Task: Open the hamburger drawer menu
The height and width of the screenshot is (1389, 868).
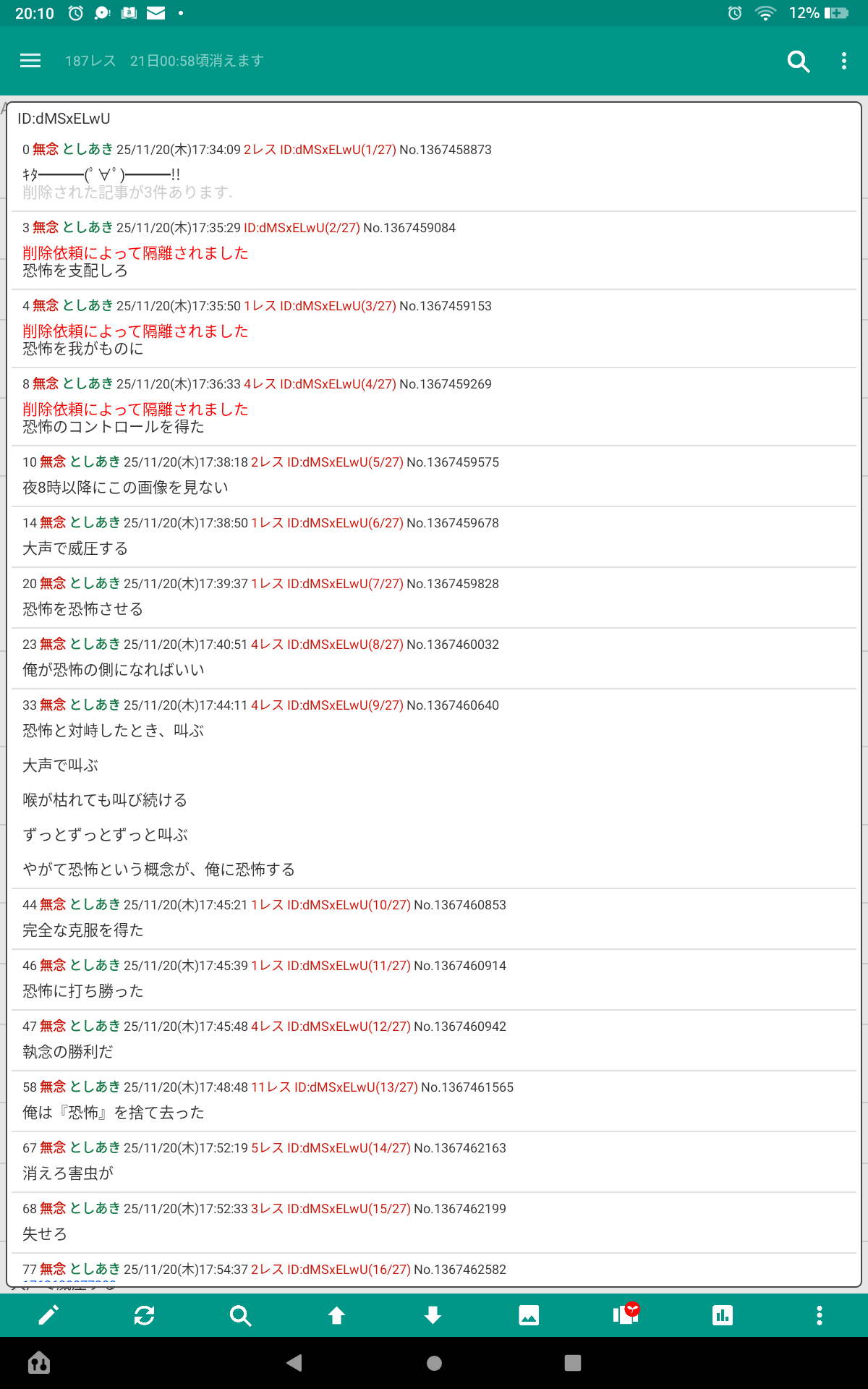Action: [x=30, y=61]
